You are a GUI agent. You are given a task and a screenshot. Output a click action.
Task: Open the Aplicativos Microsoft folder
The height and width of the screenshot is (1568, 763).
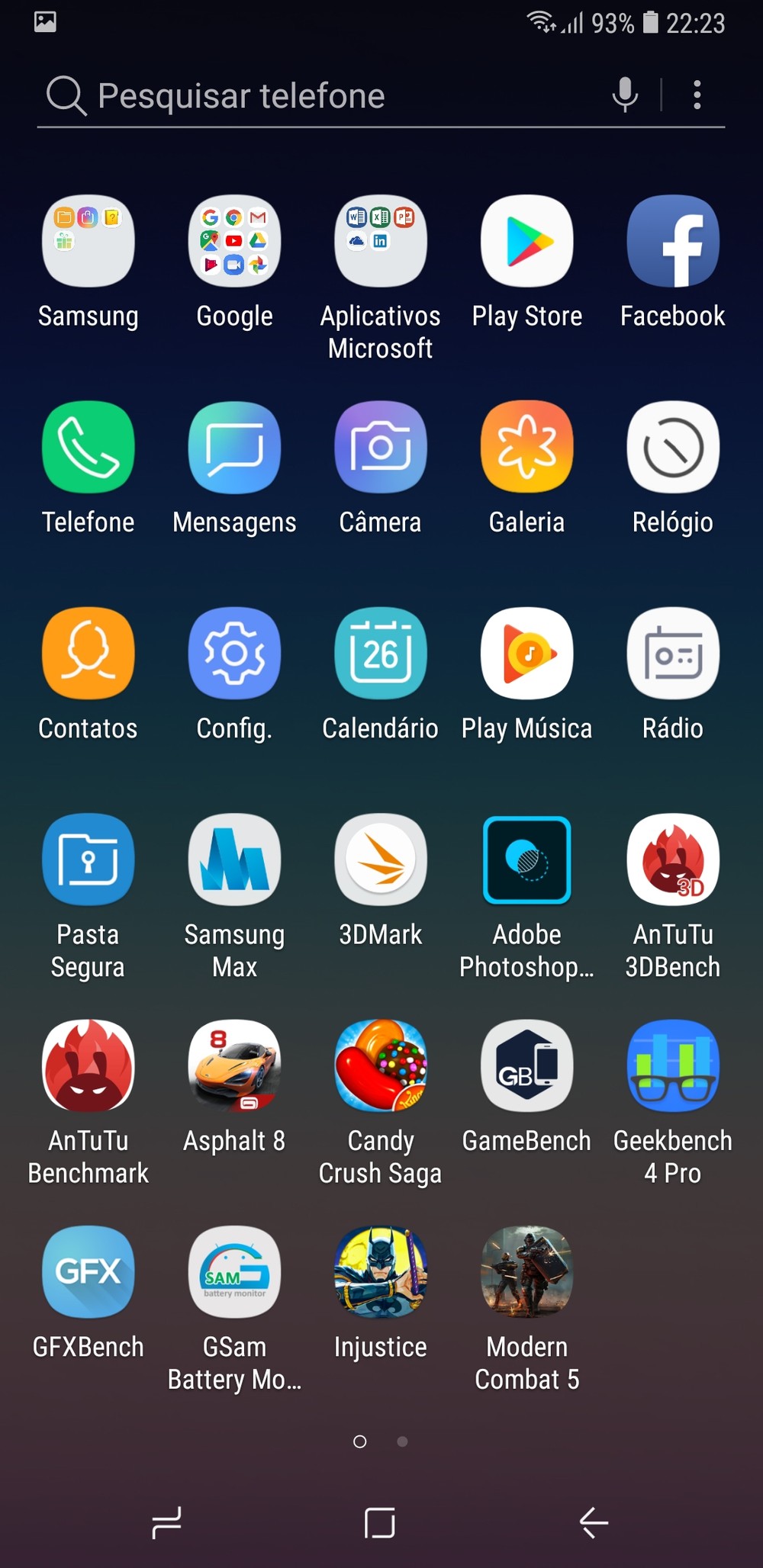[381, 242]
